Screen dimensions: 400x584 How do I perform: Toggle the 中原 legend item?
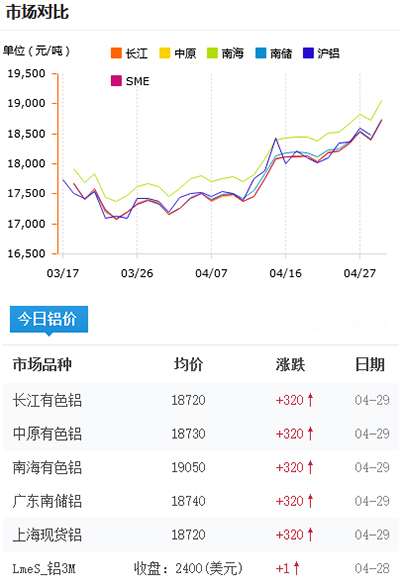click(x=178, y=54)
